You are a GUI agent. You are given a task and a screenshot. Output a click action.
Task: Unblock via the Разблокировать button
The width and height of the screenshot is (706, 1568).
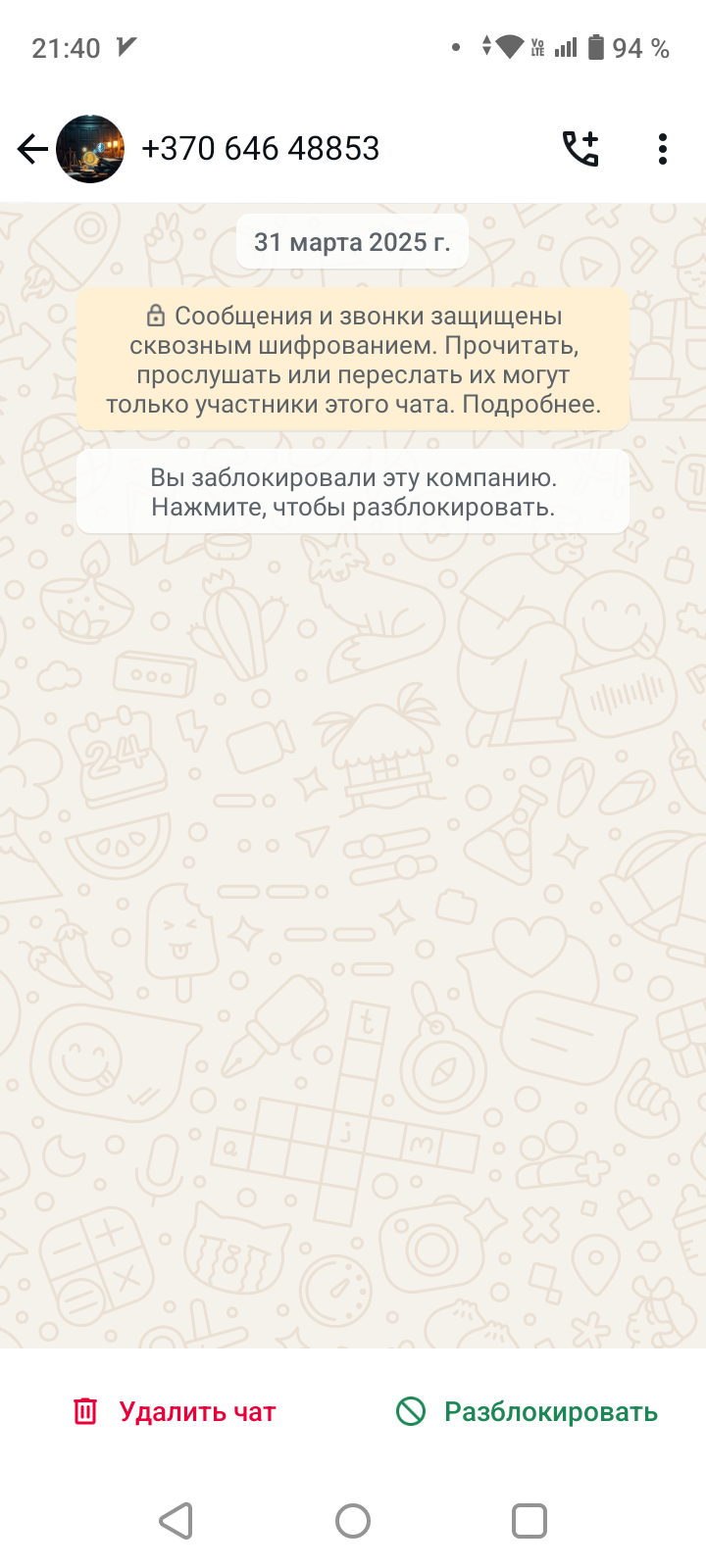coord(527,1411)
